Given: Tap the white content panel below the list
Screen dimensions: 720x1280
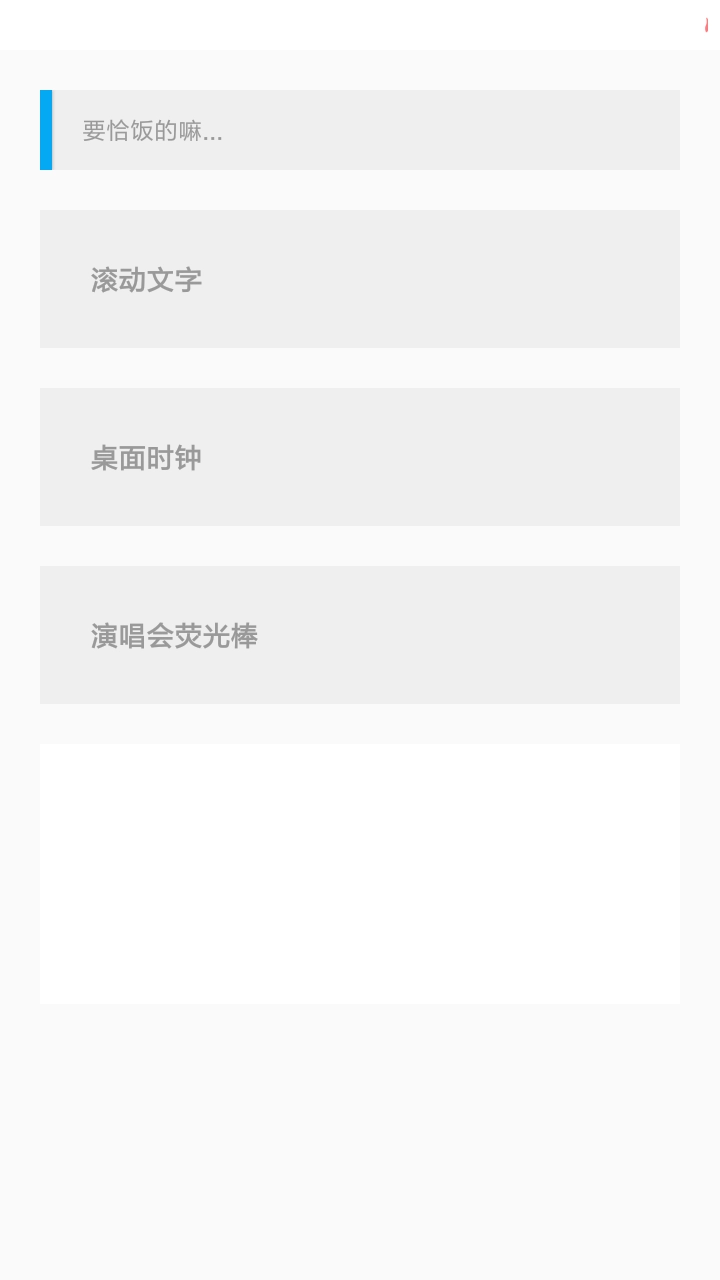Looking at the screenshot, I should (x=359, y=873).
